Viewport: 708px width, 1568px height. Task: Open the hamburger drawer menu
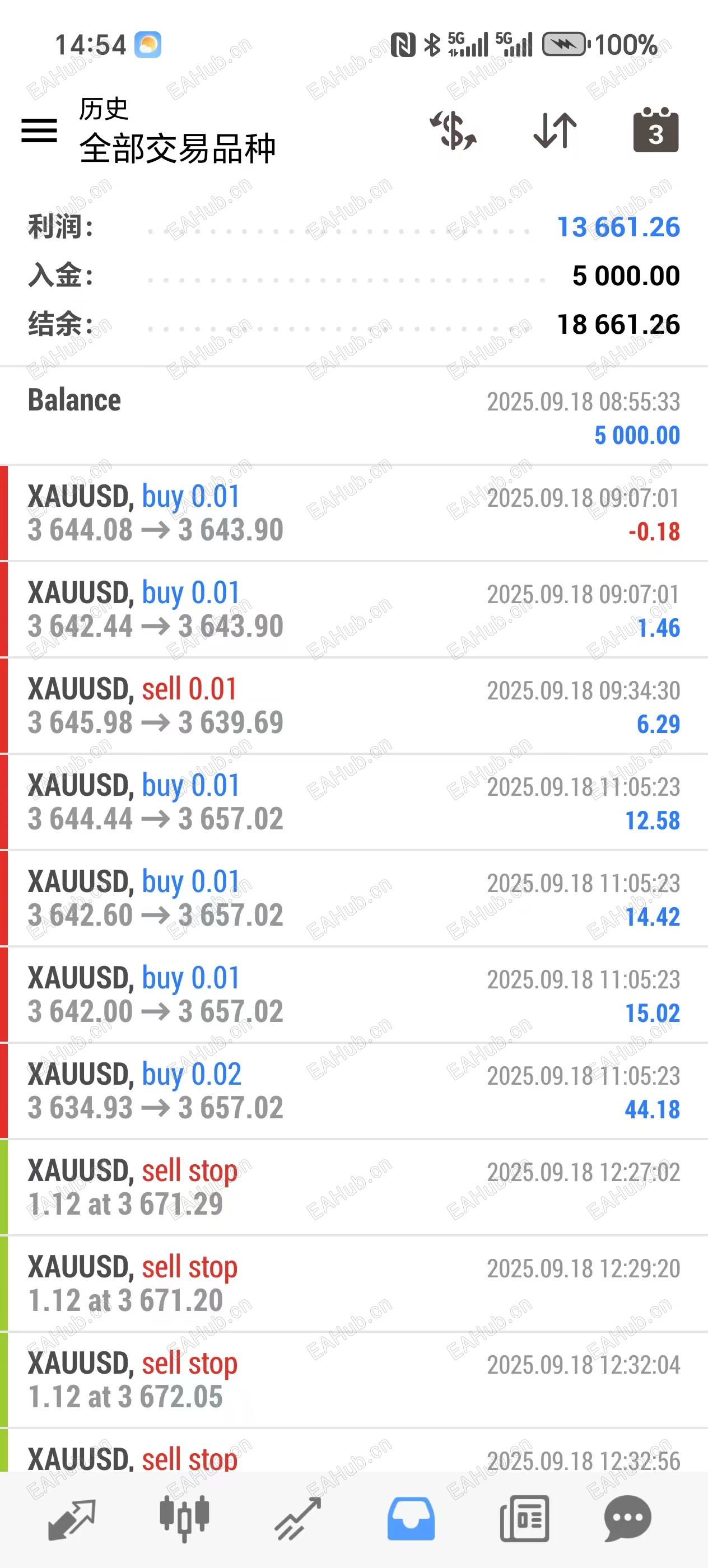pyautogui.click(x=39, y=130)
